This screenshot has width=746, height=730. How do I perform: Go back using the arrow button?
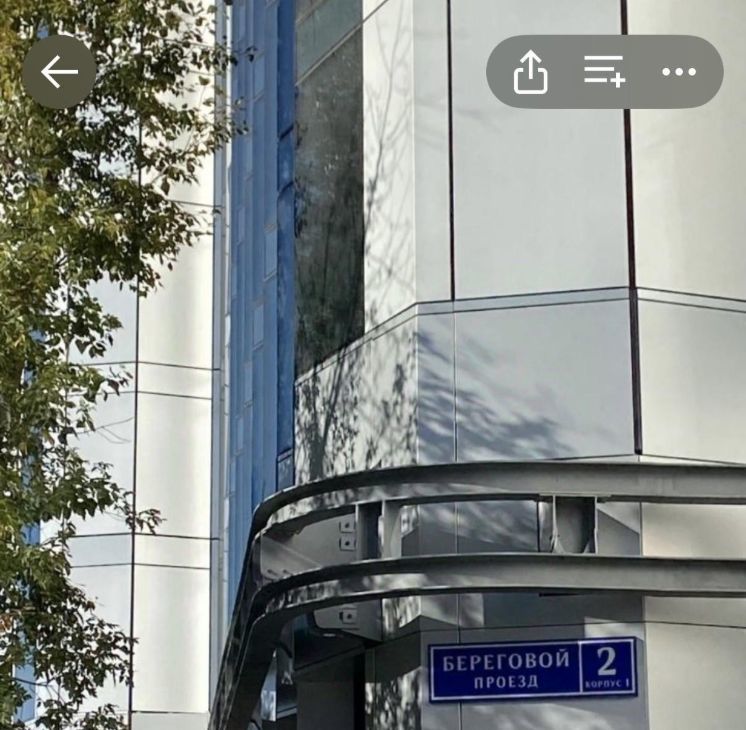(x=59, y=72)
